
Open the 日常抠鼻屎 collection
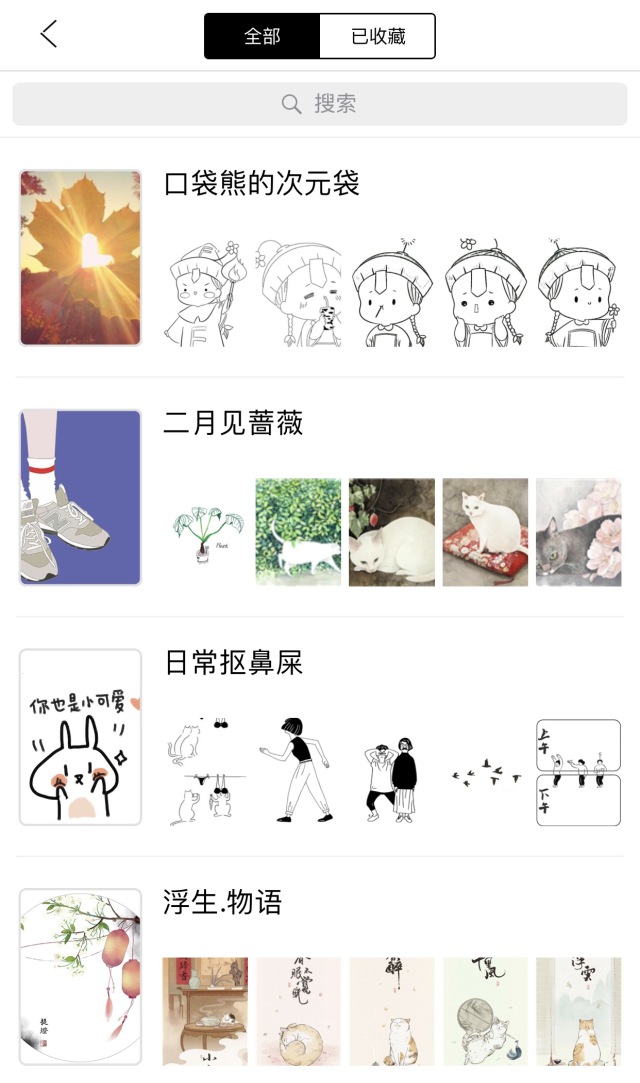pos(233,663)
